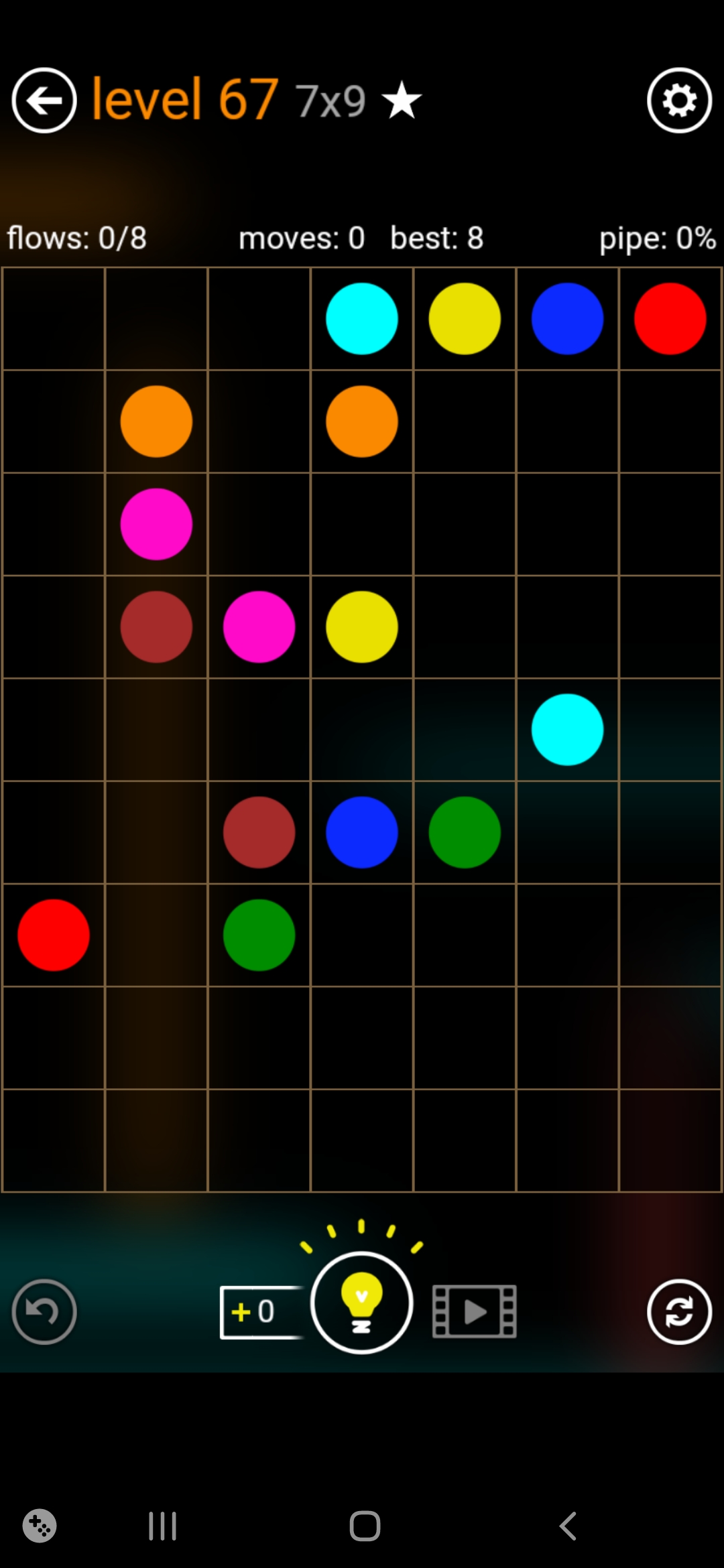724x1568 pixels.
Task: Restart the level
Action: click(679, 1311)
